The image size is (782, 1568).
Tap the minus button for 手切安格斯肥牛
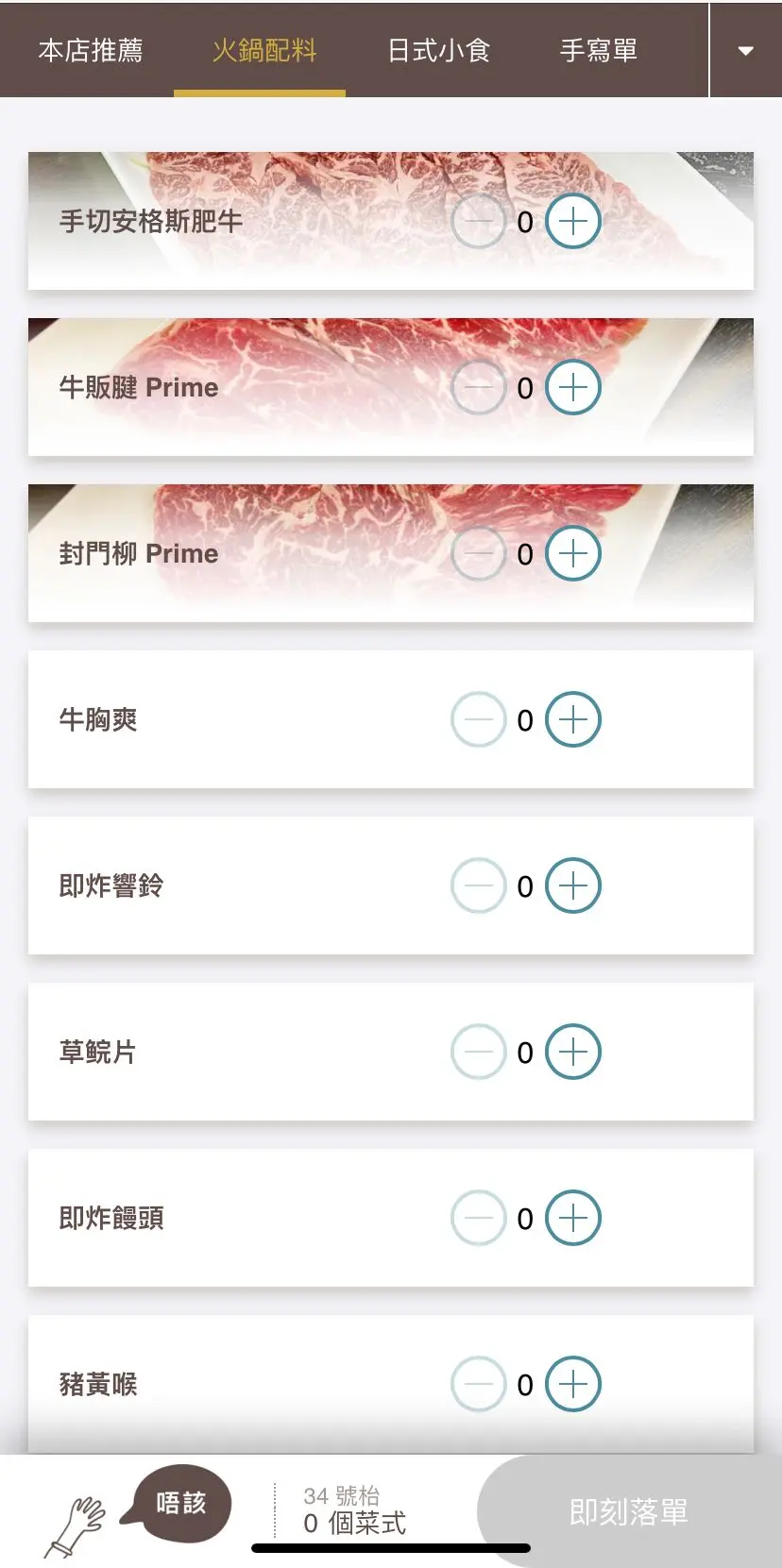479,222
